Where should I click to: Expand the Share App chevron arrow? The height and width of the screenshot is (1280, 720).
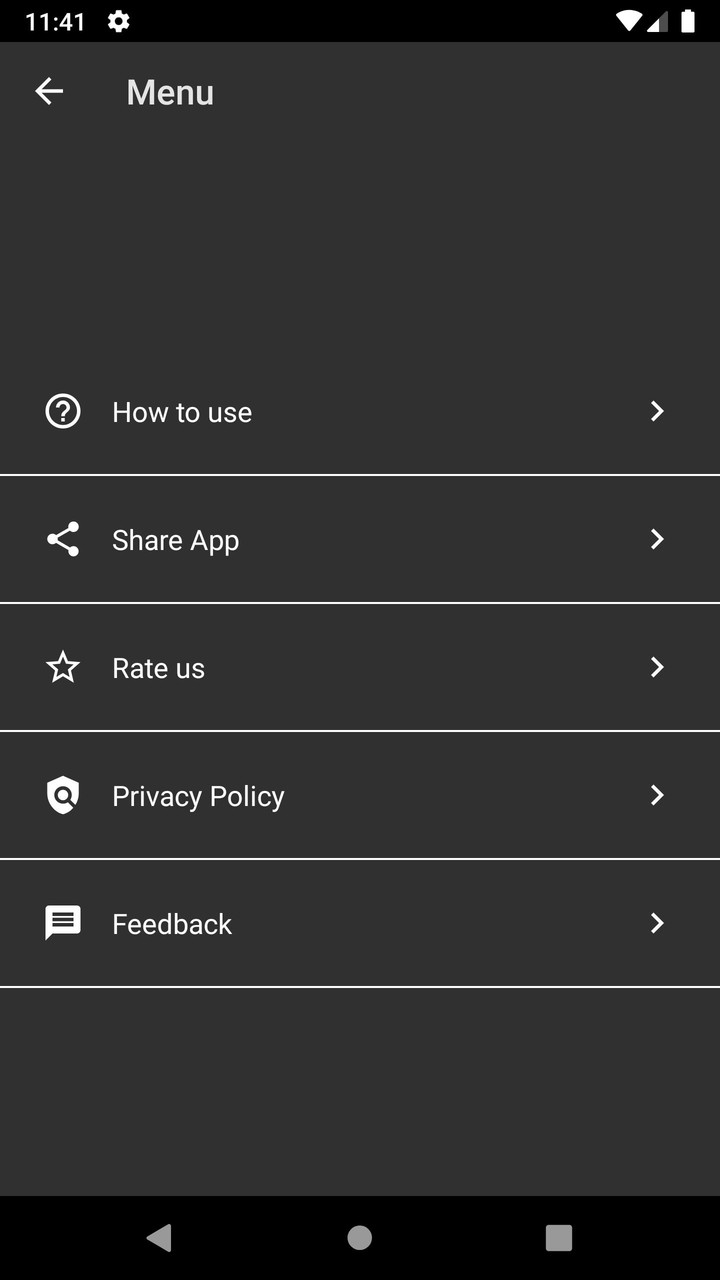pyautogui.click(x=657, y=539)
